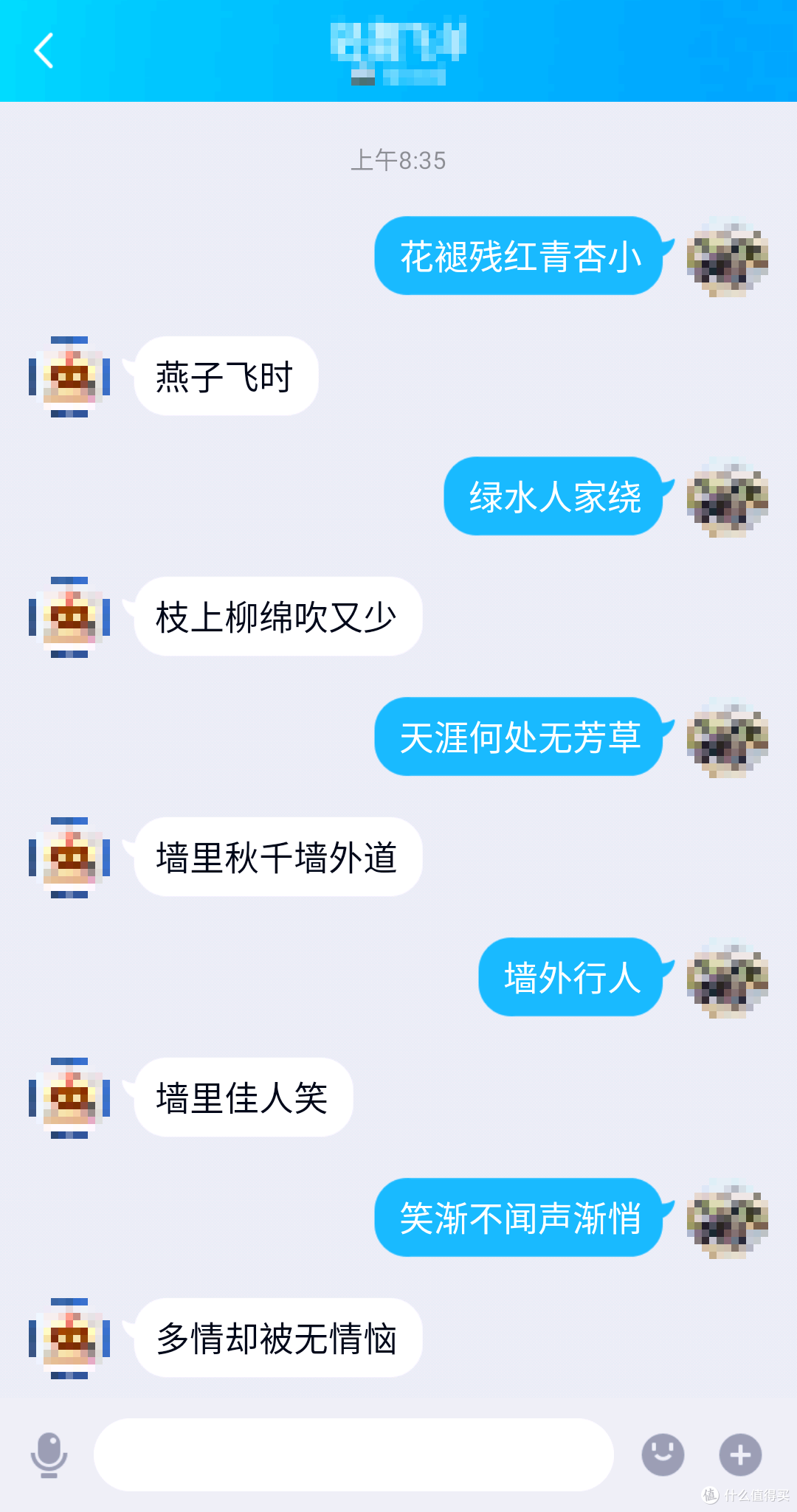The image size is (797, 1512).
Task: Open the chat title at the top
Action: pos(398,50)
